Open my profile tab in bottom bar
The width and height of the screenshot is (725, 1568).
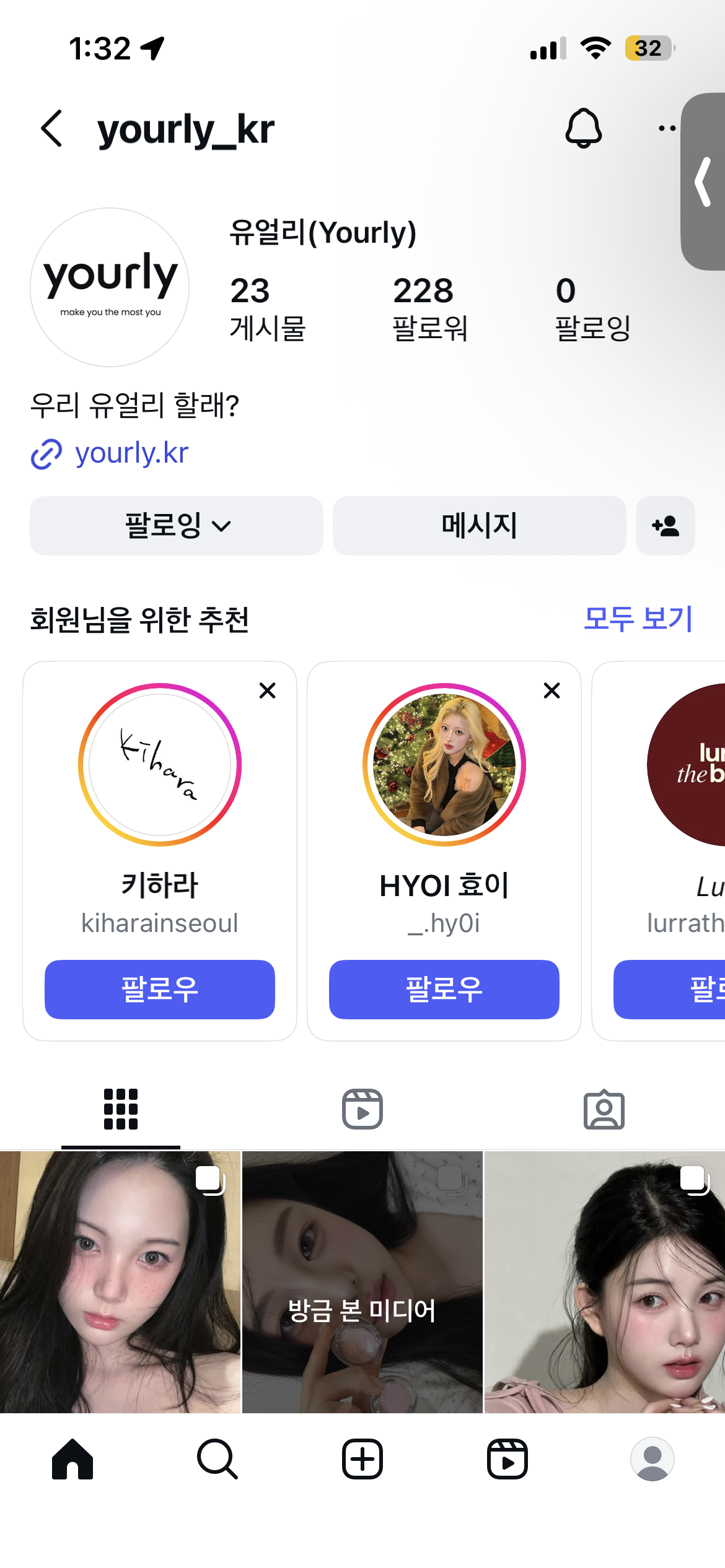point(652,1459)
